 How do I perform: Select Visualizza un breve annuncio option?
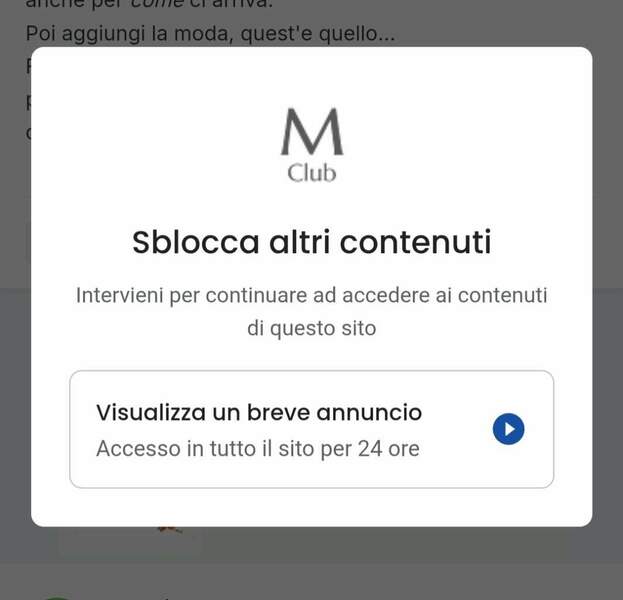tap(310, 429)
